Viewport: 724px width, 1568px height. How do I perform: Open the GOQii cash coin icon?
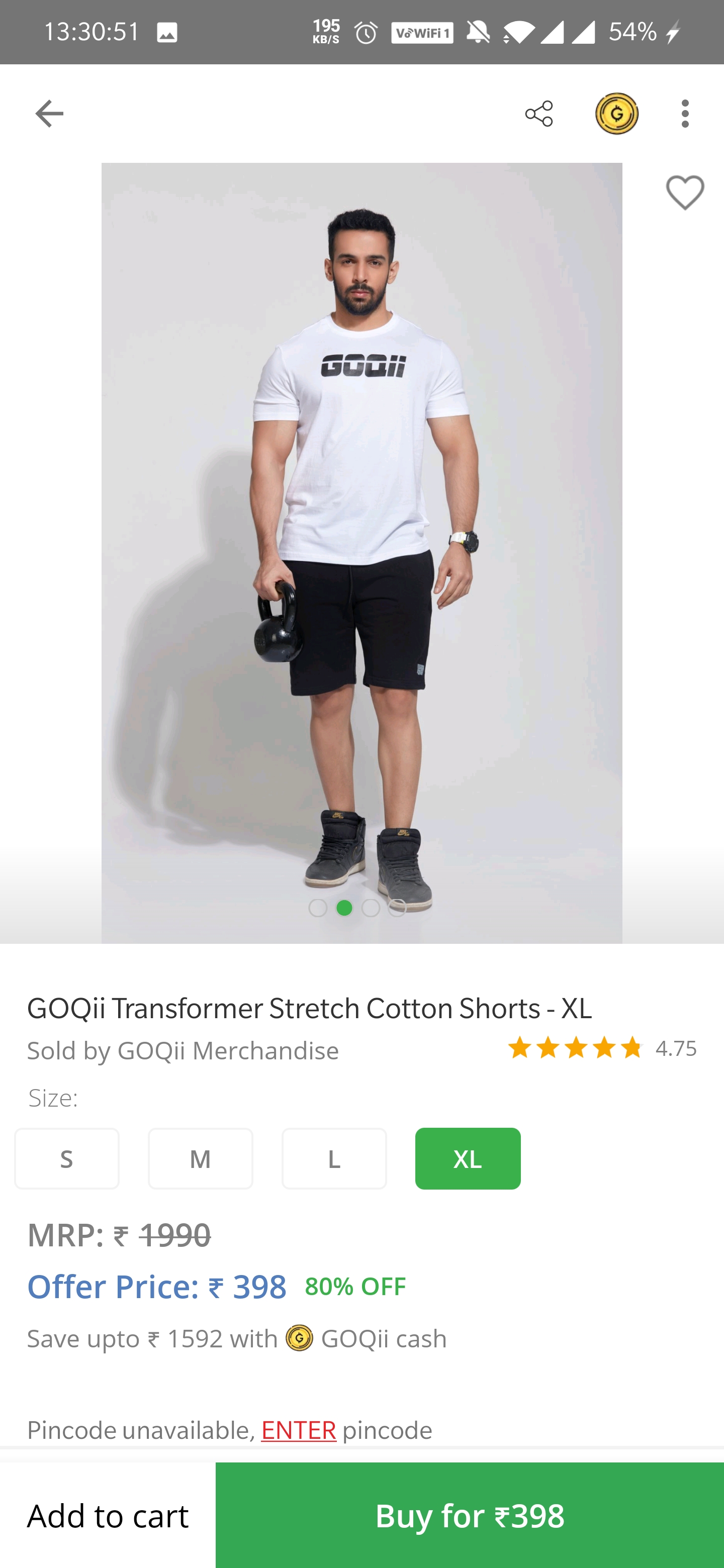[616, 114]
